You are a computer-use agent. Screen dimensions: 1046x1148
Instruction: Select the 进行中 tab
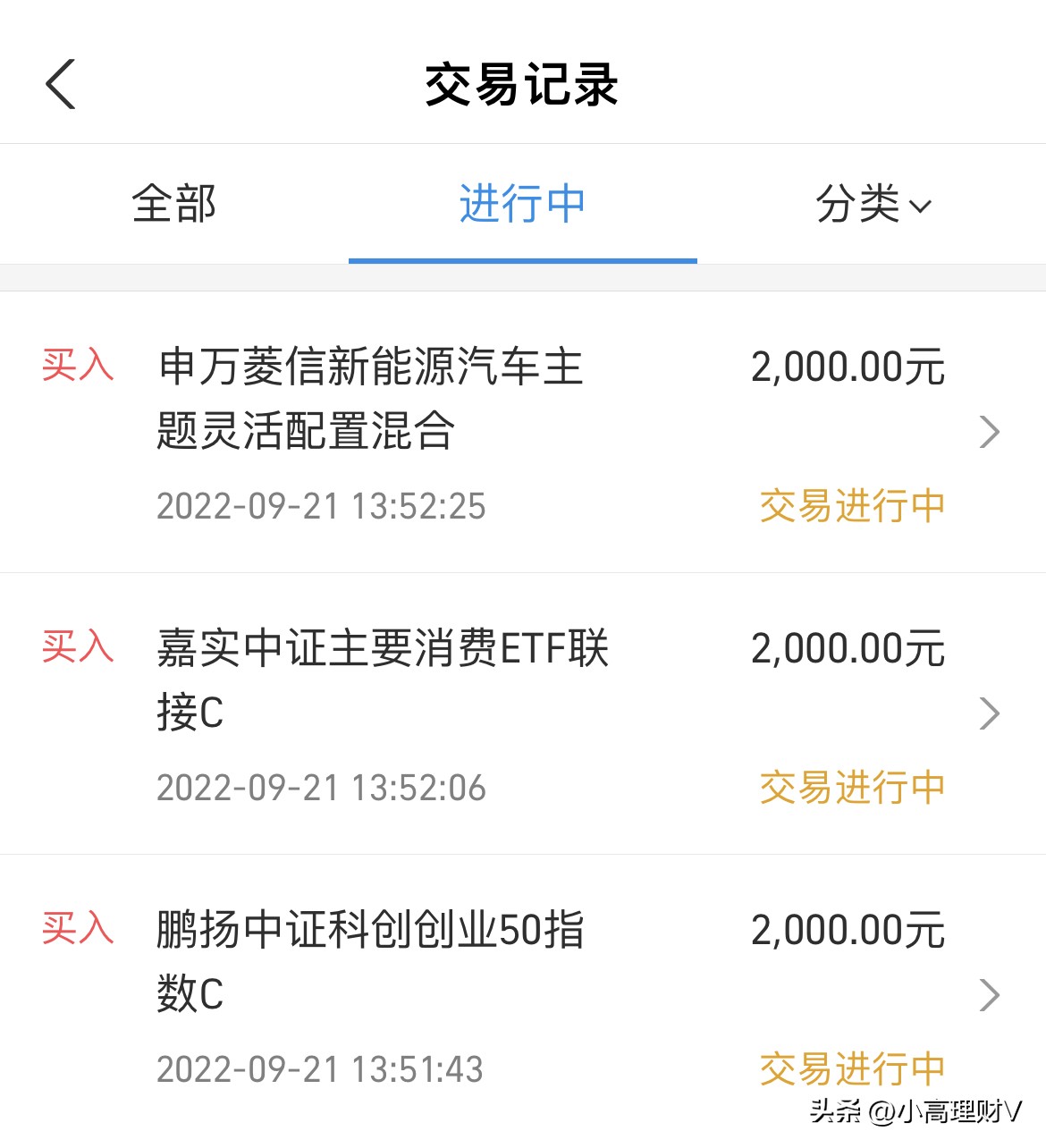click(x=521, y=205)
